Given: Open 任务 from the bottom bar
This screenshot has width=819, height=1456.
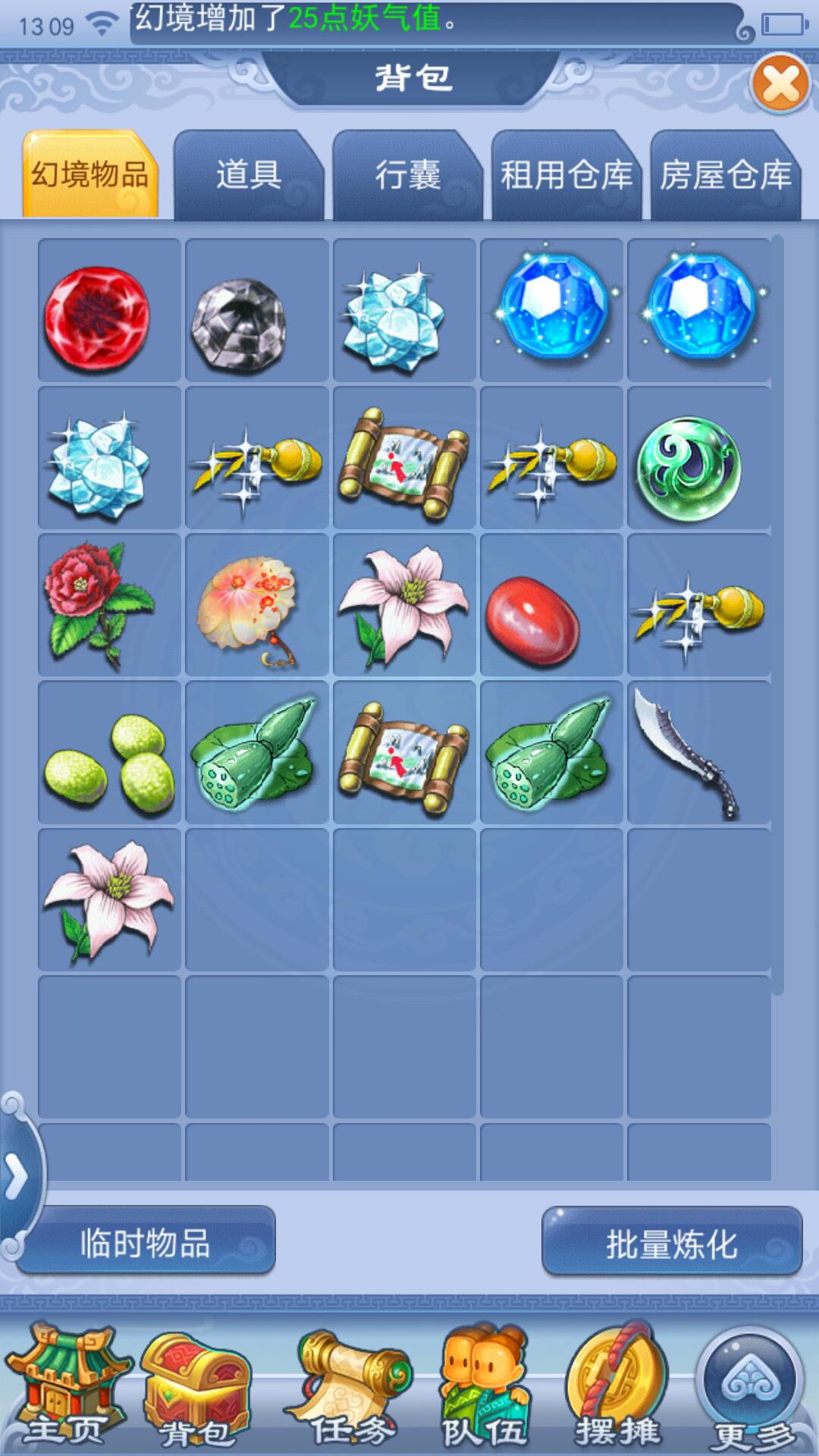Looking at the screenshot, I should pyautogui.click(x=353, y=1387).
